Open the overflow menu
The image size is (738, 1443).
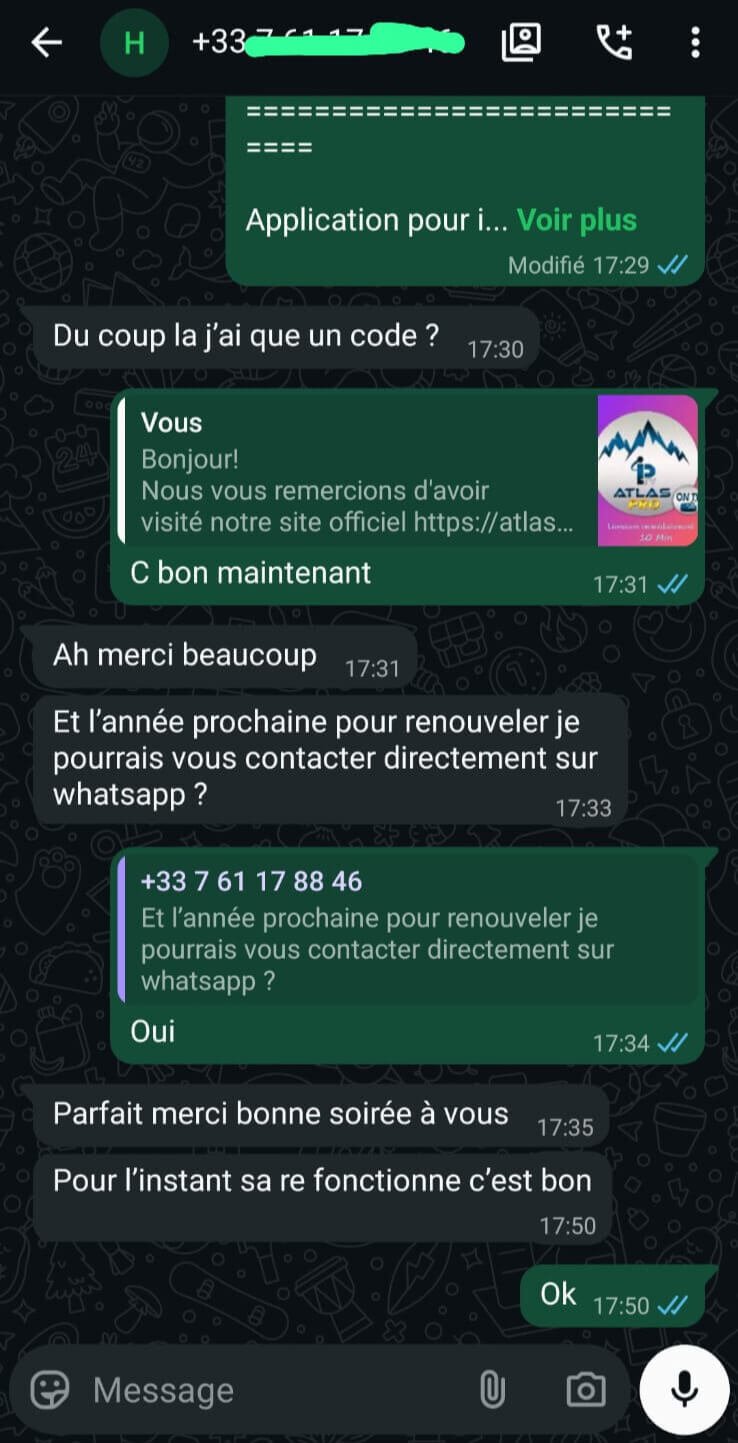pyautogui.click(x=695, y=43)
